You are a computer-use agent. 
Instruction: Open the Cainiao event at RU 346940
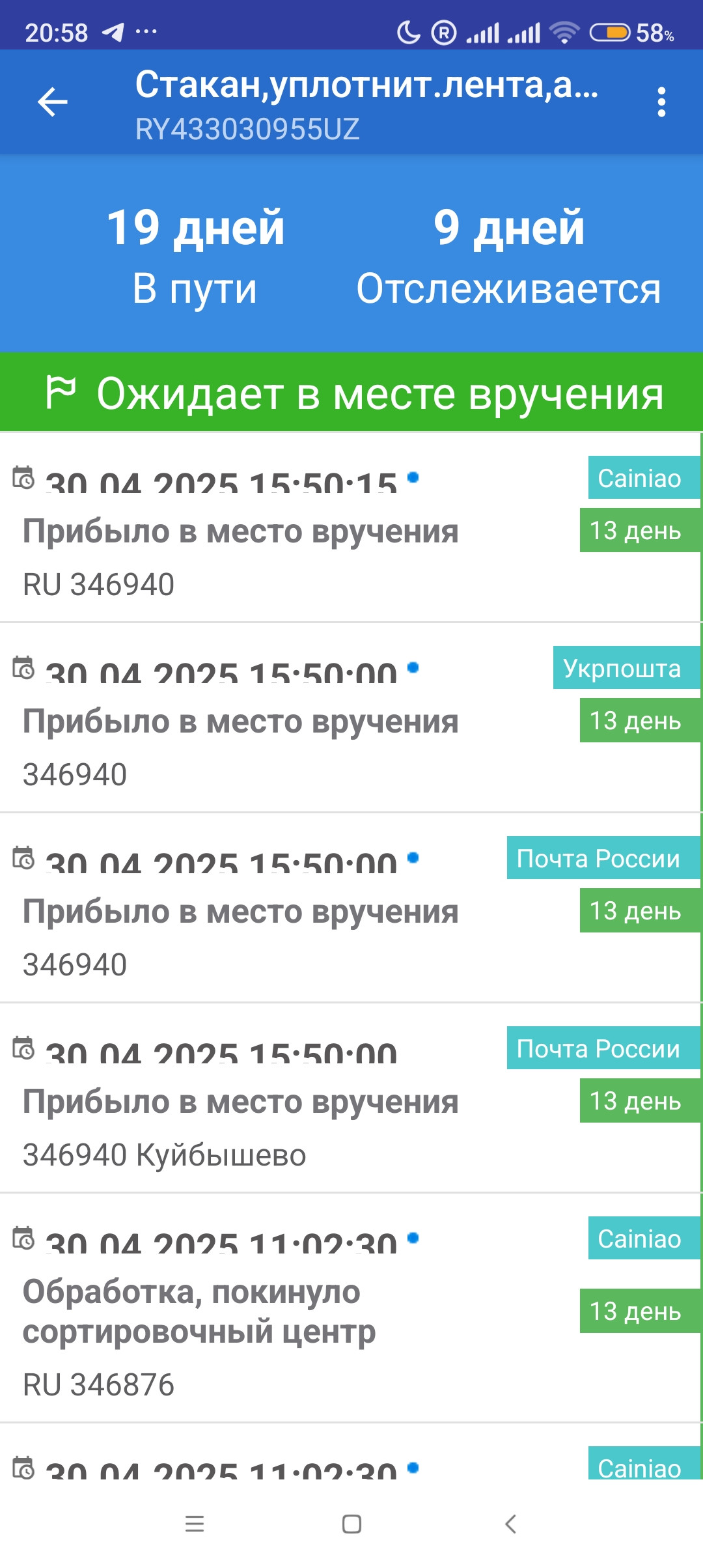351,527
